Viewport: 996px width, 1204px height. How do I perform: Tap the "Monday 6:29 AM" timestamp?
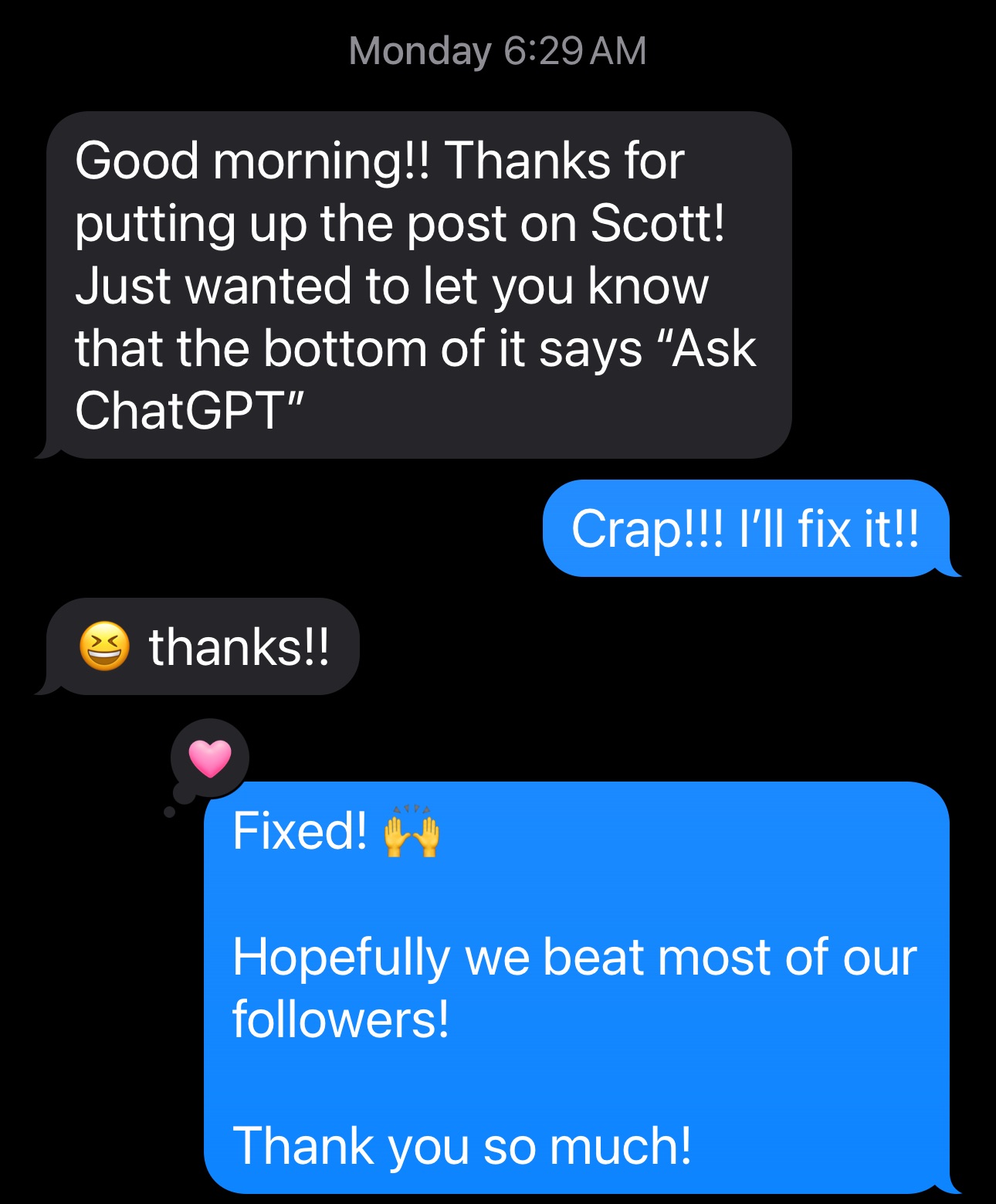(497, 51)
